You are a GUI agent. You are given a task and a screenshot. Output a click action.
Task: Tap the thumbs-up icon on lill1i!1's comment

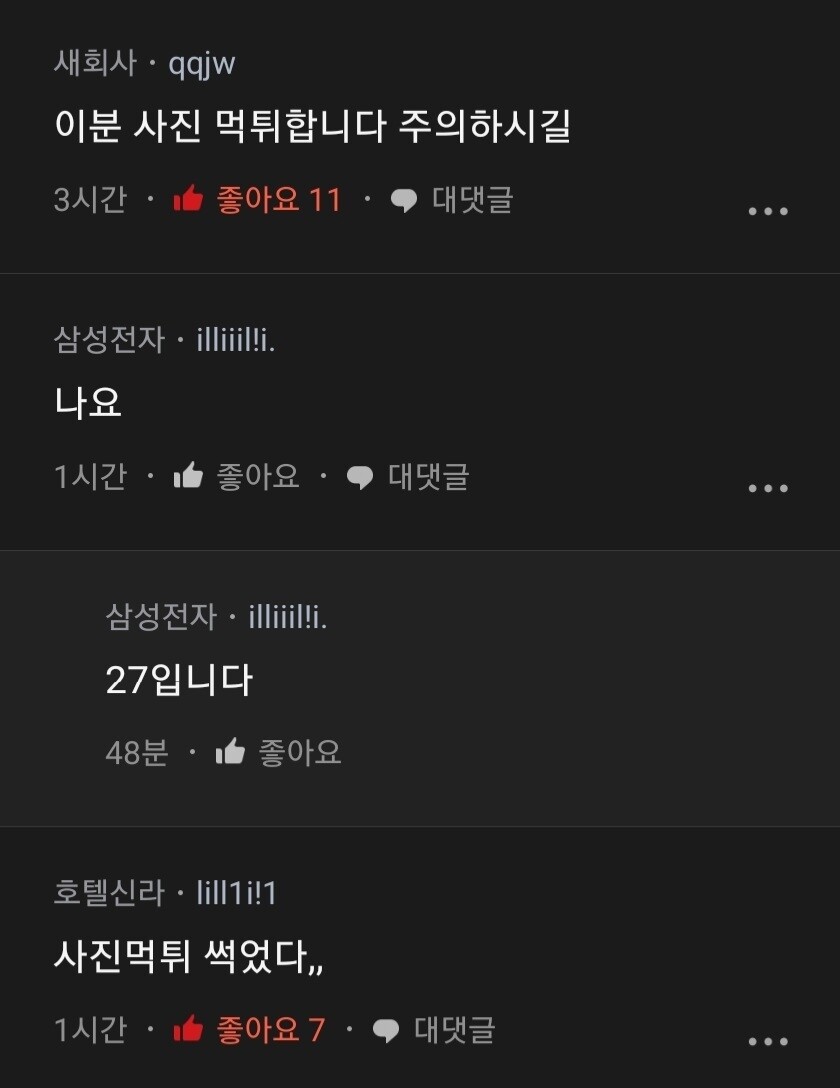coord(189,1028)
